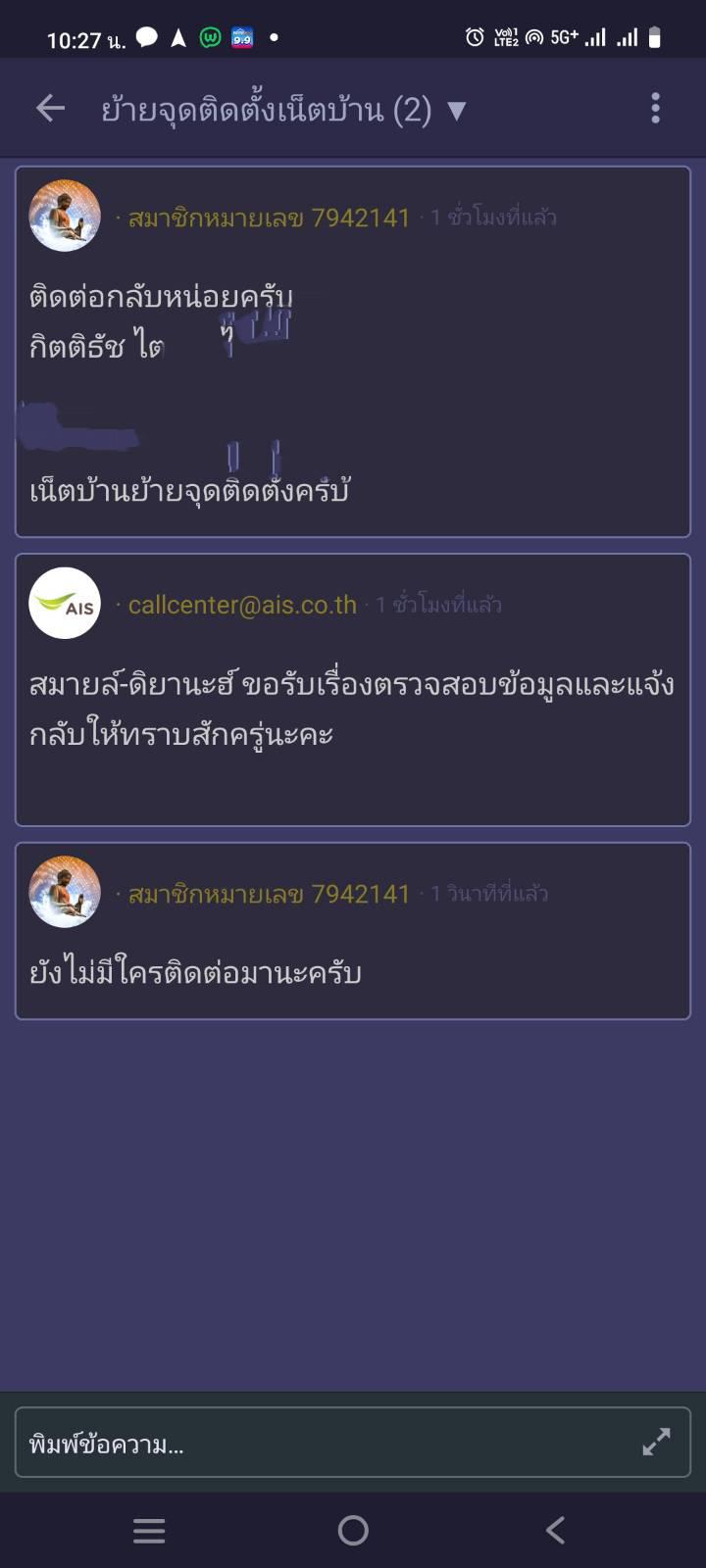Open the AIS avatar profile

pyautogui.click(x=65, y=604)
